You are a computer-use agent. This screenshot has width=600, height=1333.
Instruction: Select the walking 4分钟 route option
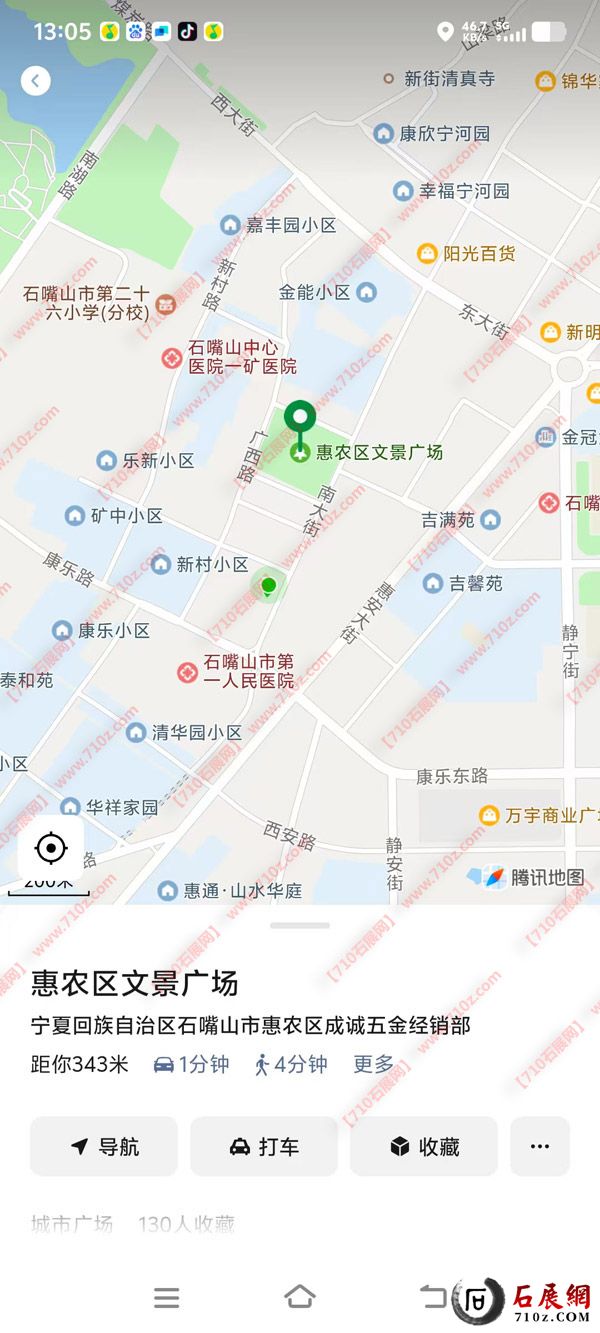291,1065
